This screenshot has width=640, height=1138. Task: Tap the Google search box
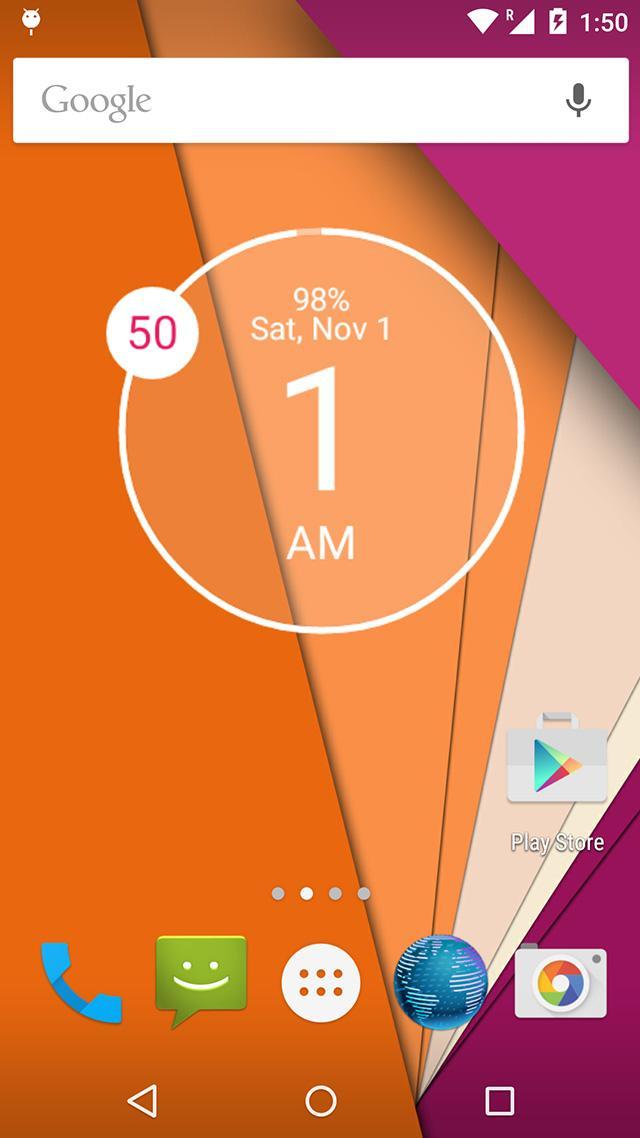pyautogui.click(x=290, y=100)
